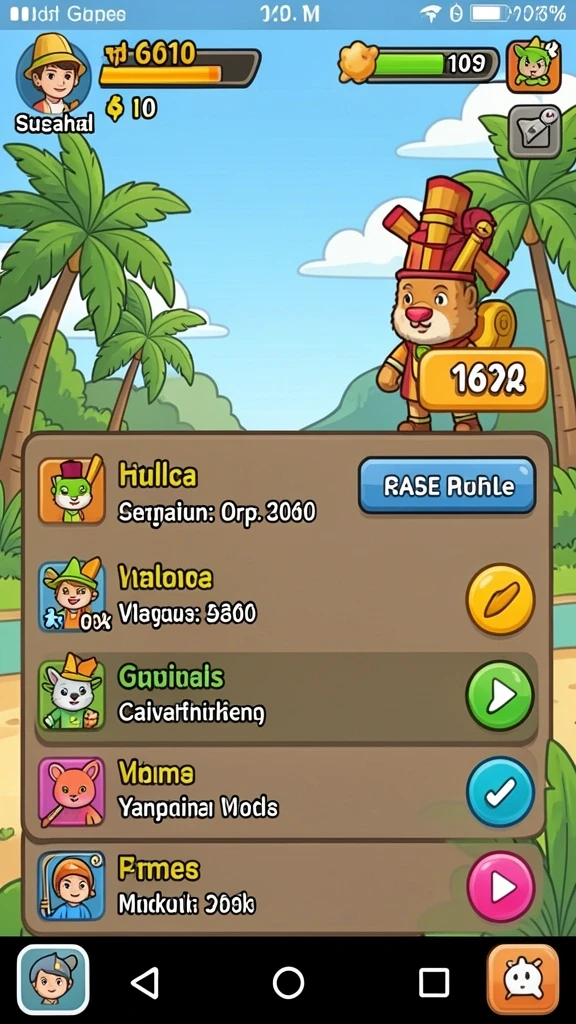Open the Sueahal player profile avatar
Screen dimensions: 576x1024
pyautogui.click(x=54, y=75)
